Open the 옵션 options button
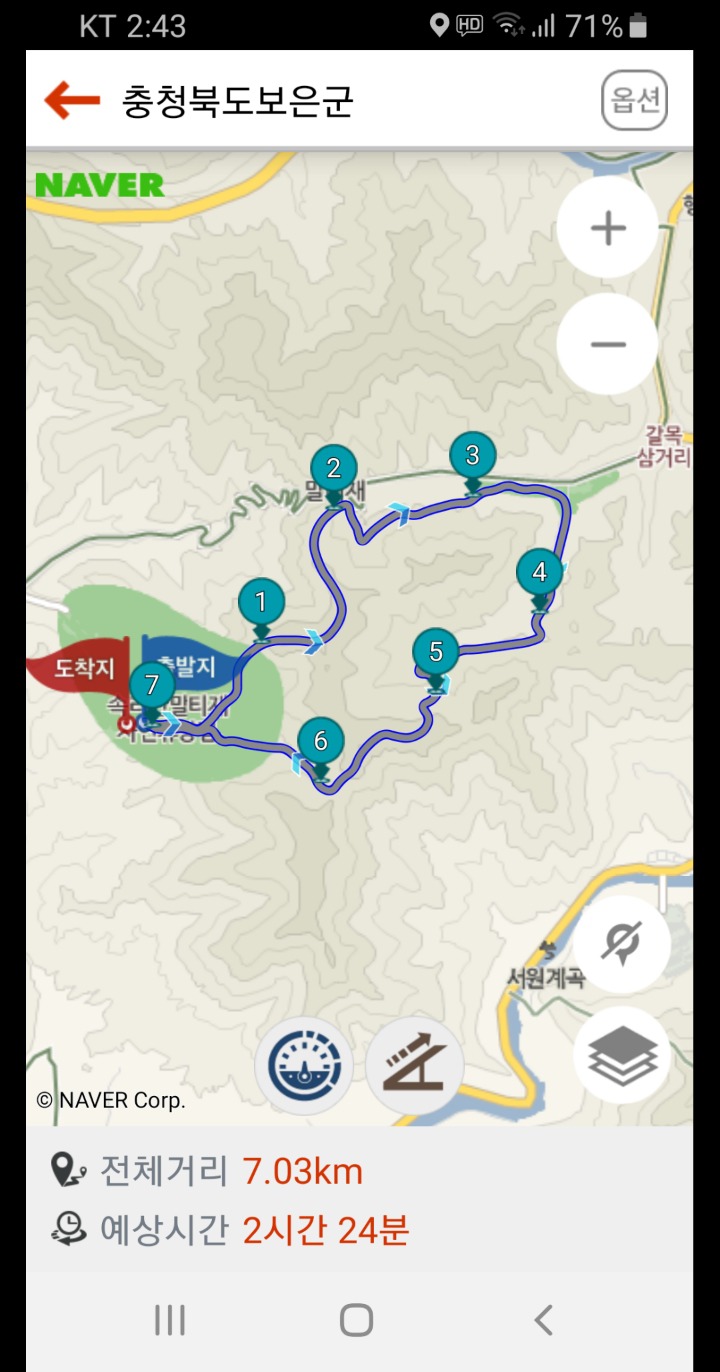720x1372 pixels. [x=634, y=100]
